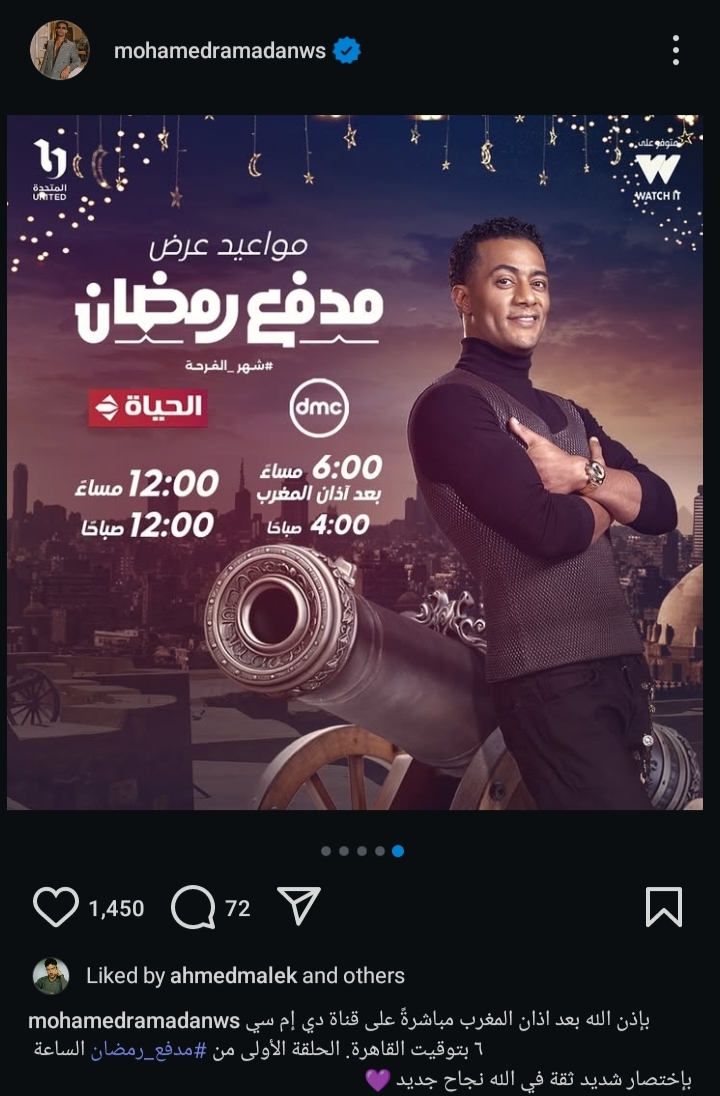Open mohamedramadanws profile picture
Viewport: 720px width, 1096px height.
(x=60, y=50)
